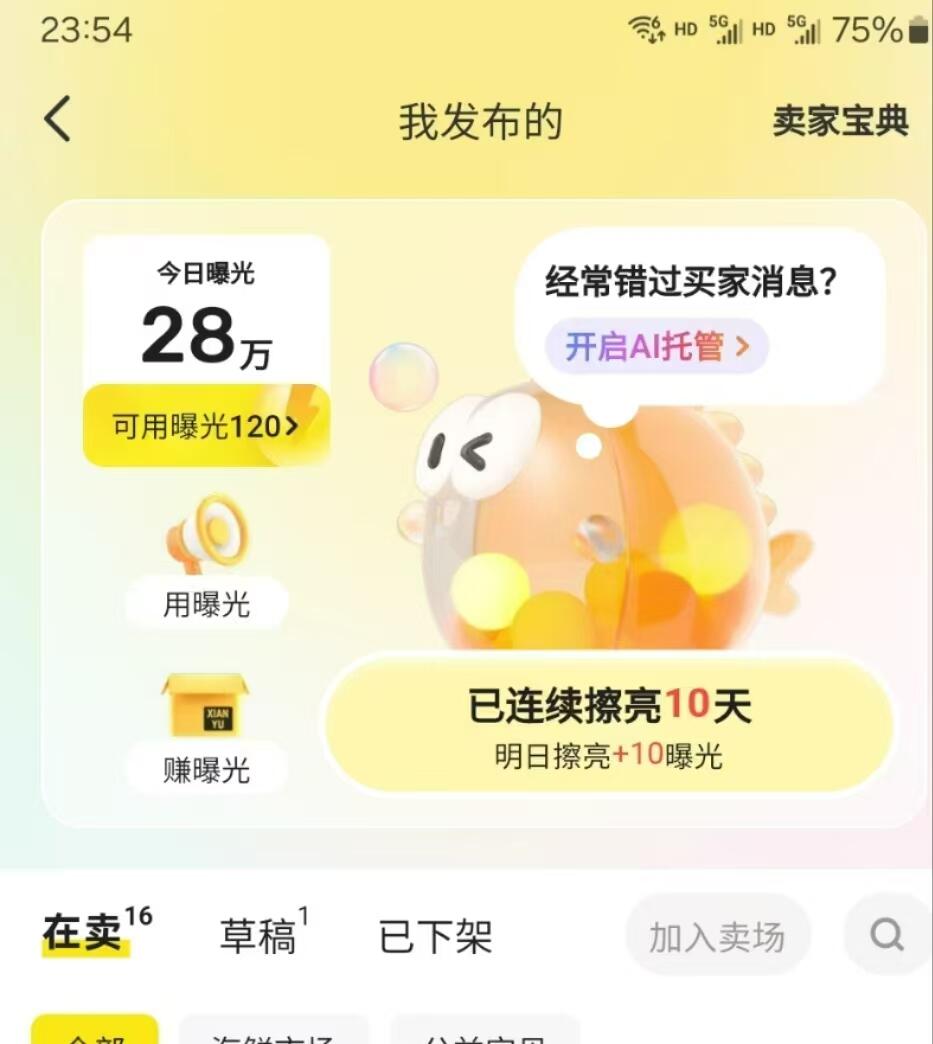Open 赚曝光 option

pos(206,732)
